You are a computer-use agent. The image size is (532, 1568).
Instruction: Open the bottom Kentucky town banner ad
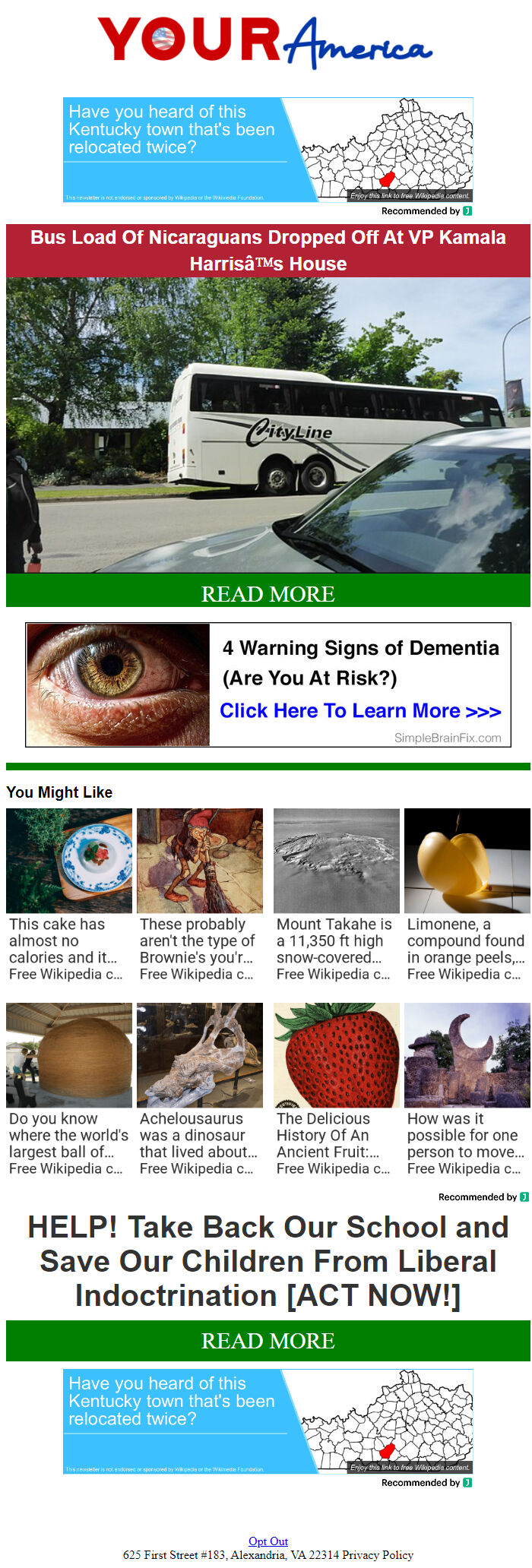268,1421
